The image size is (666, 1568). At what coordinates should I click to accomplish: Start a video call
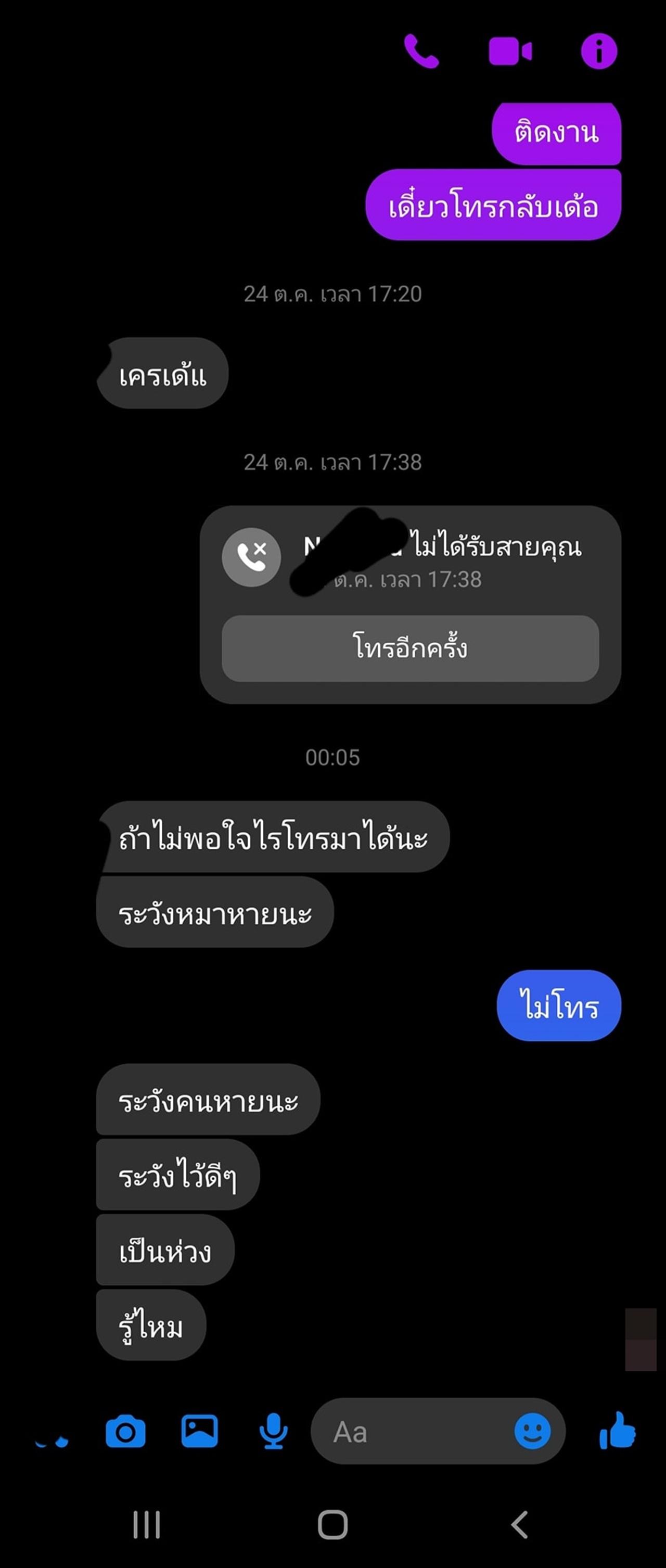(x=510, y=51)
